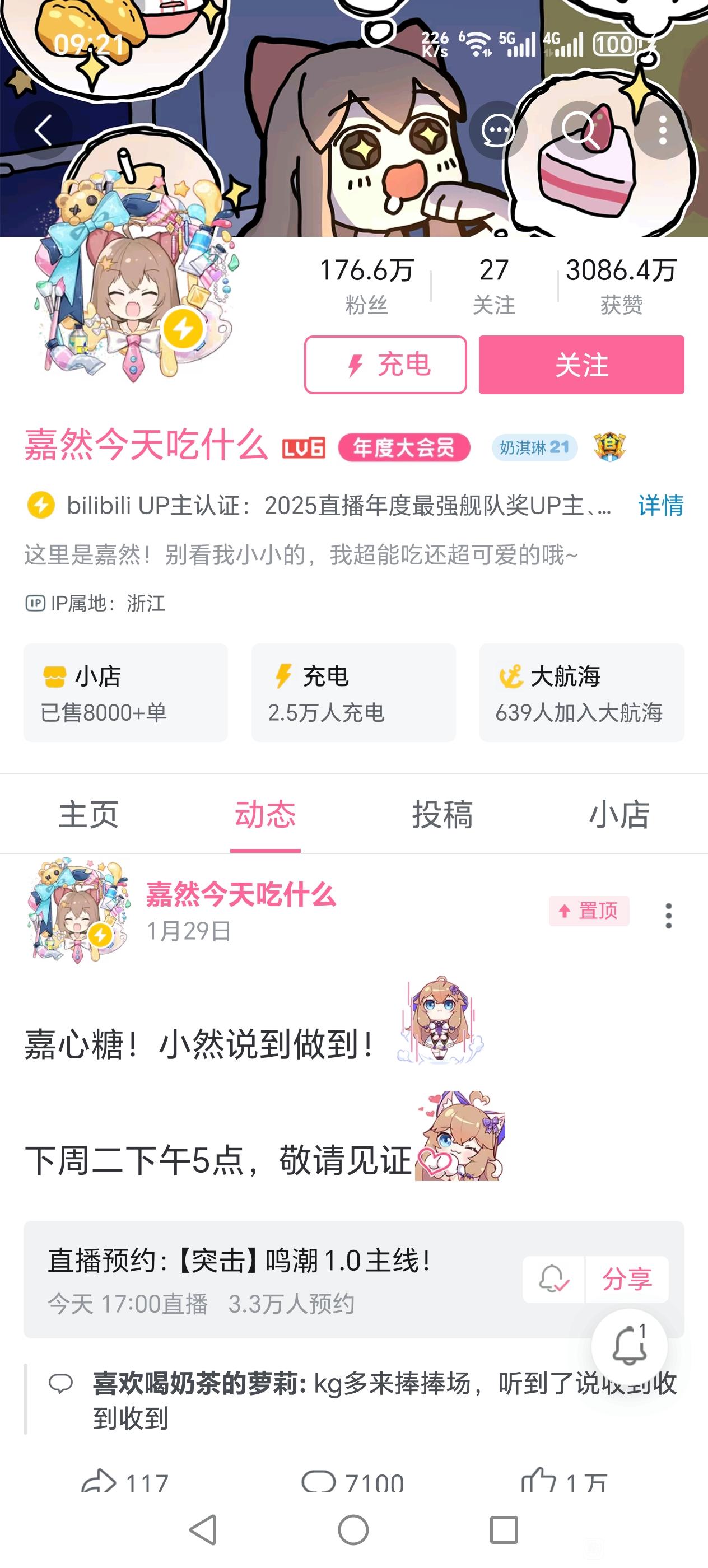The width and height of the screenshot is (708, 1568).
Task: Tap the system home button
Action: point(353,1530)
